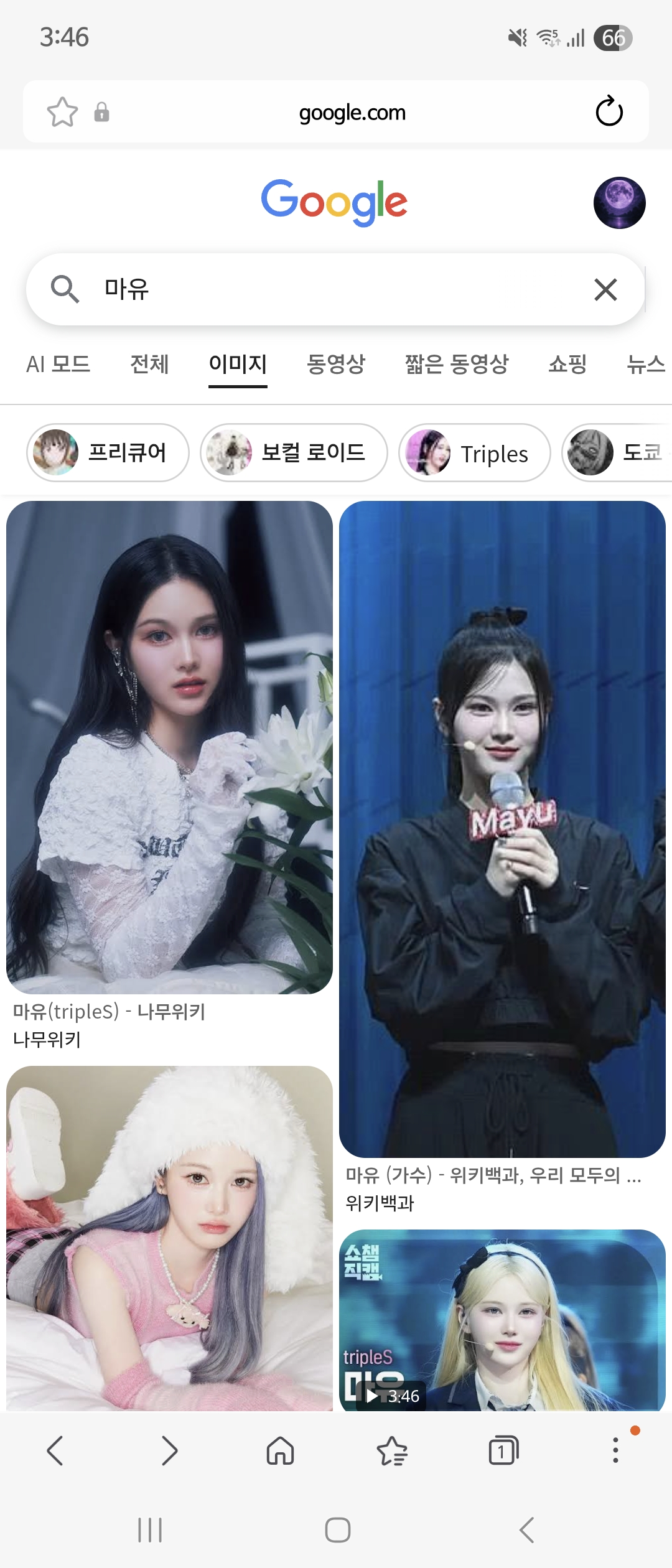Switch to the 동영상 tab
Viewport: 672px width, 1568px height.
click(336, 364)
